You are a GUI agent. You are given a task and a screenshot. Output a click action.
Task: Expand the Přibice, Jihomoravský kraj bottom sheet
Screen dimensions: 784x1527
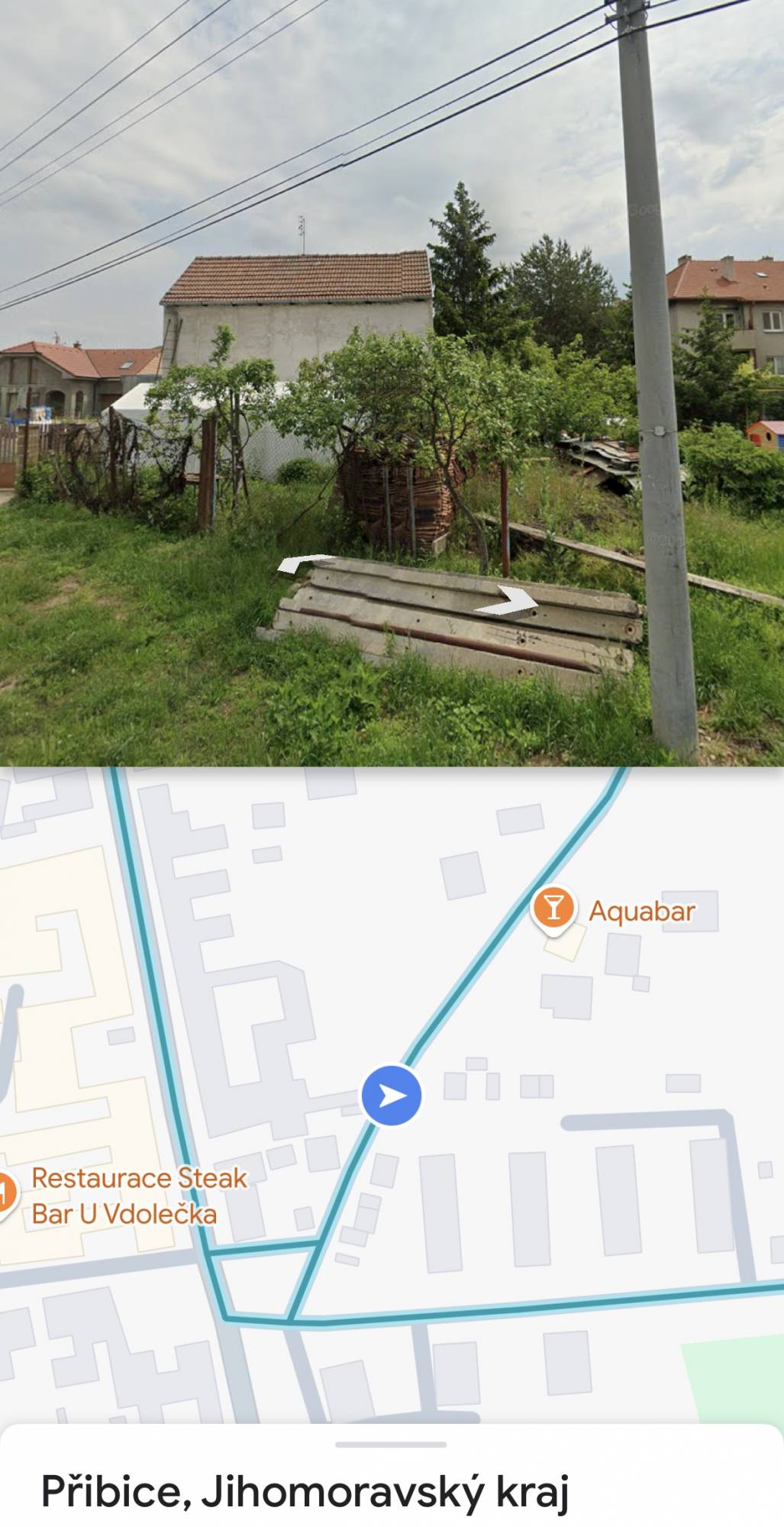point(391,1445)
